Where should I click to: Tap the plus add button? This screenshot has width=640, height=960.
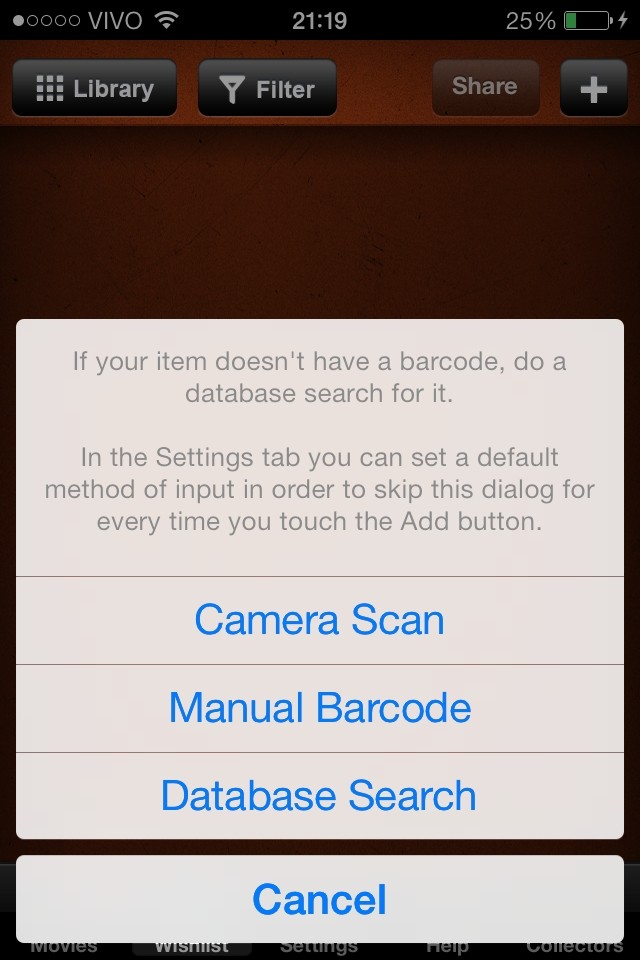[x=594, y=89]
